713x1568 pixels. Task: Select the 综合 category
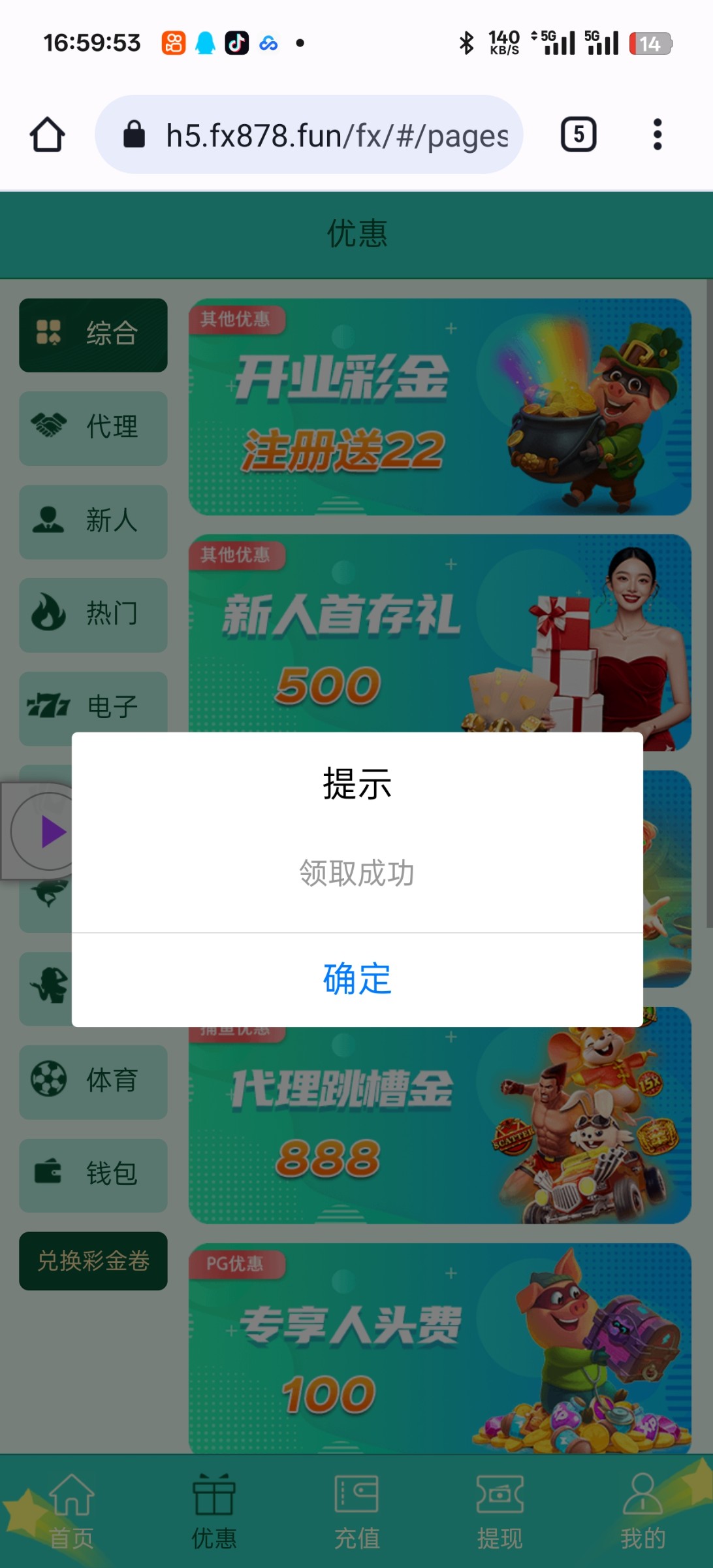click(93, 335)
